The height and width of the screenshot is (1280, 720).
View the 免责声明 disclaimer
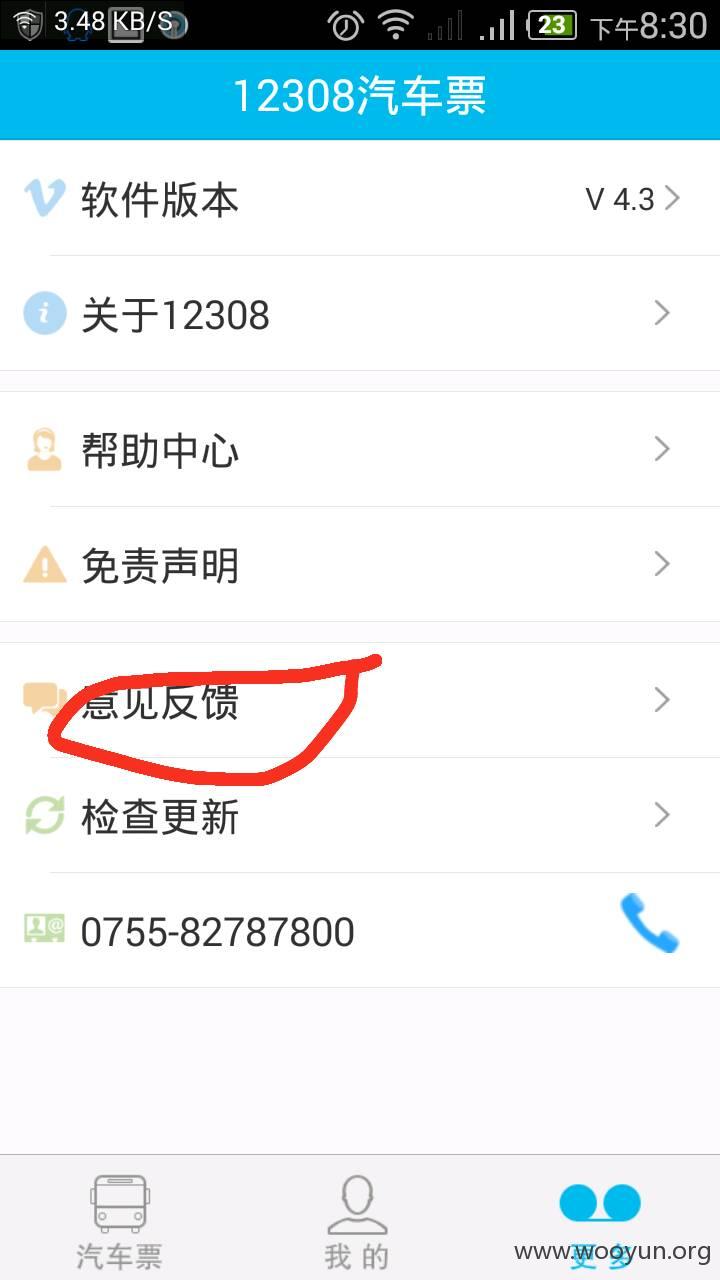tap(360, 565)
